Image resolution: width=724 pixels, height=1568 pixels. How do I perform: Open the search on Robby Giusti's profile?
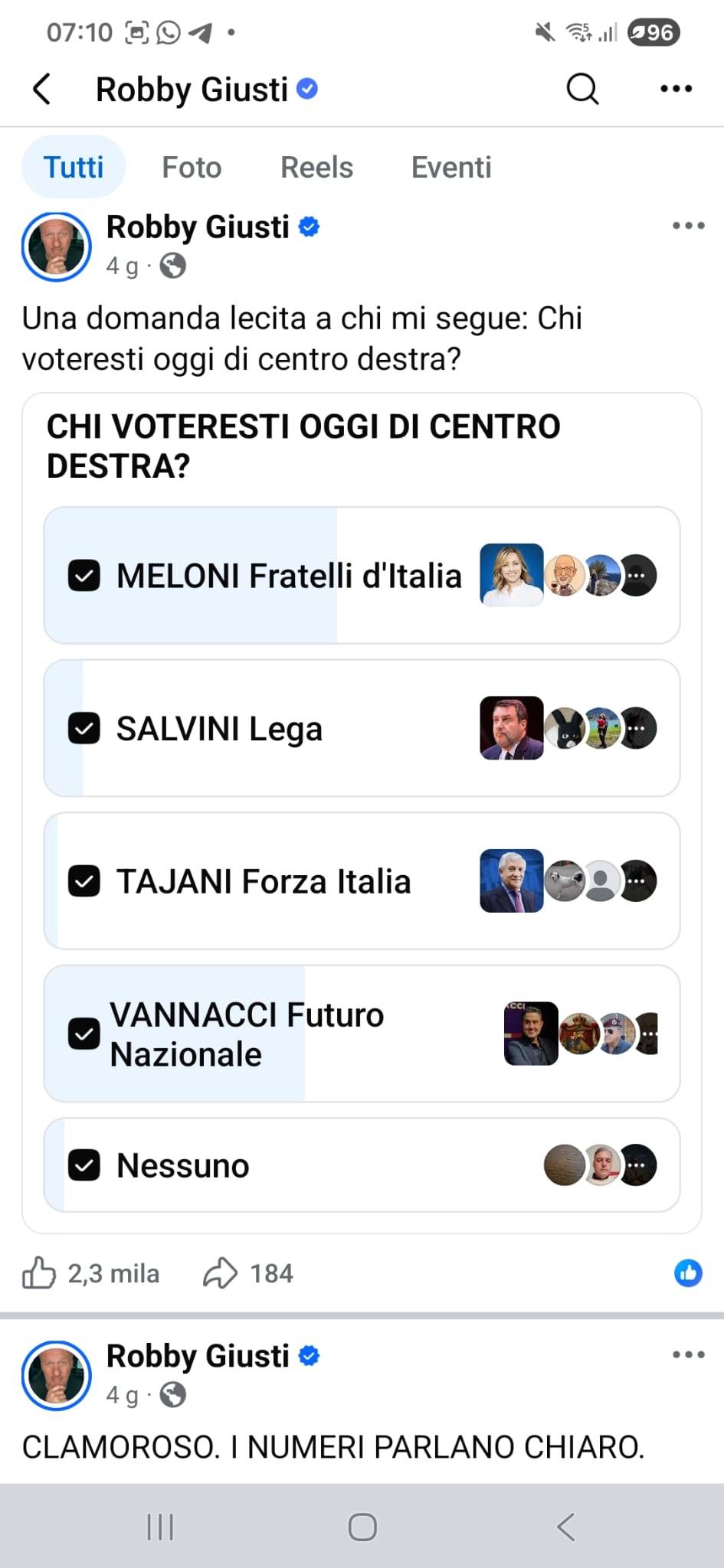pyautogui.click(x=582, y=88)
